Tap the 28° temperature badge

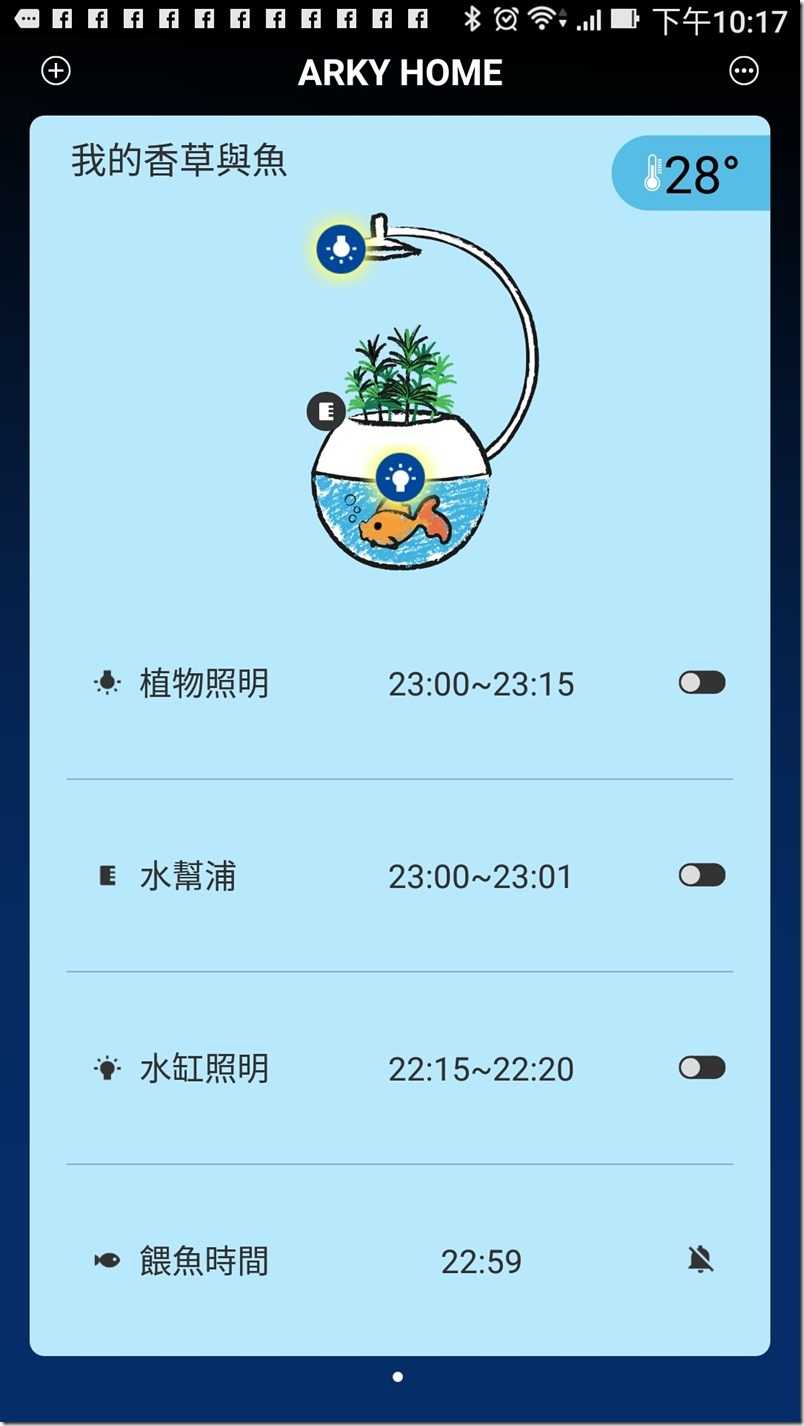click(692, 174)
